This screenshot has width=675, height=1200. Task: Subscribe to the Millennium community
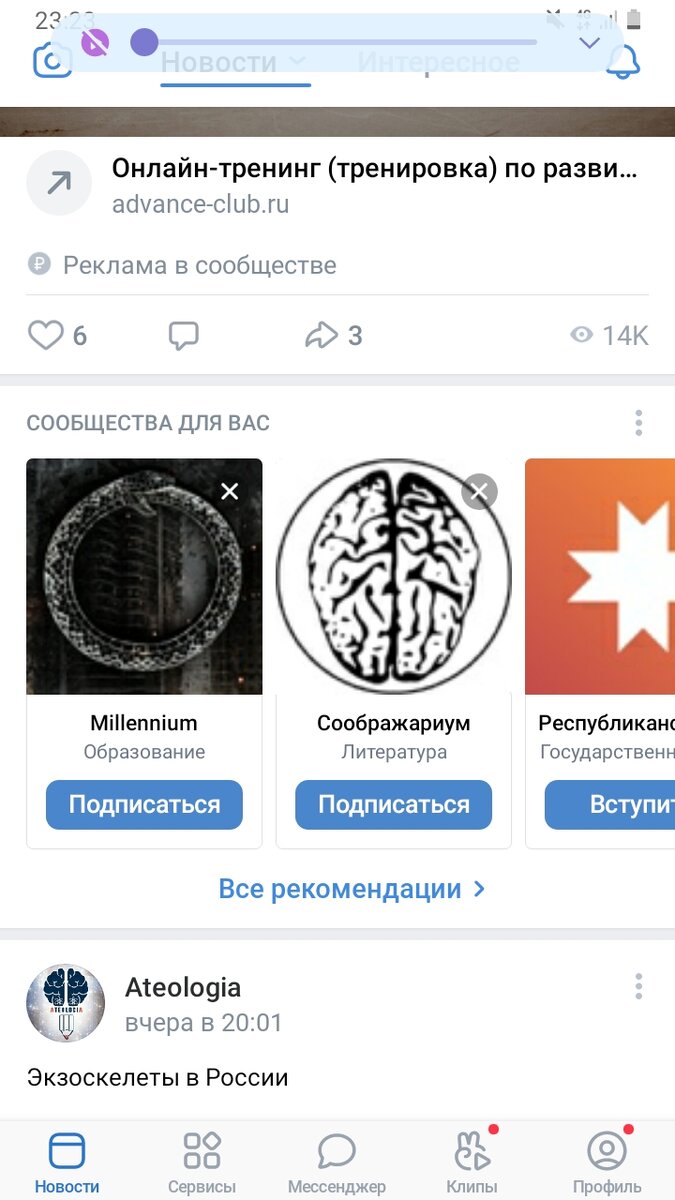click(x=144, y=805)
